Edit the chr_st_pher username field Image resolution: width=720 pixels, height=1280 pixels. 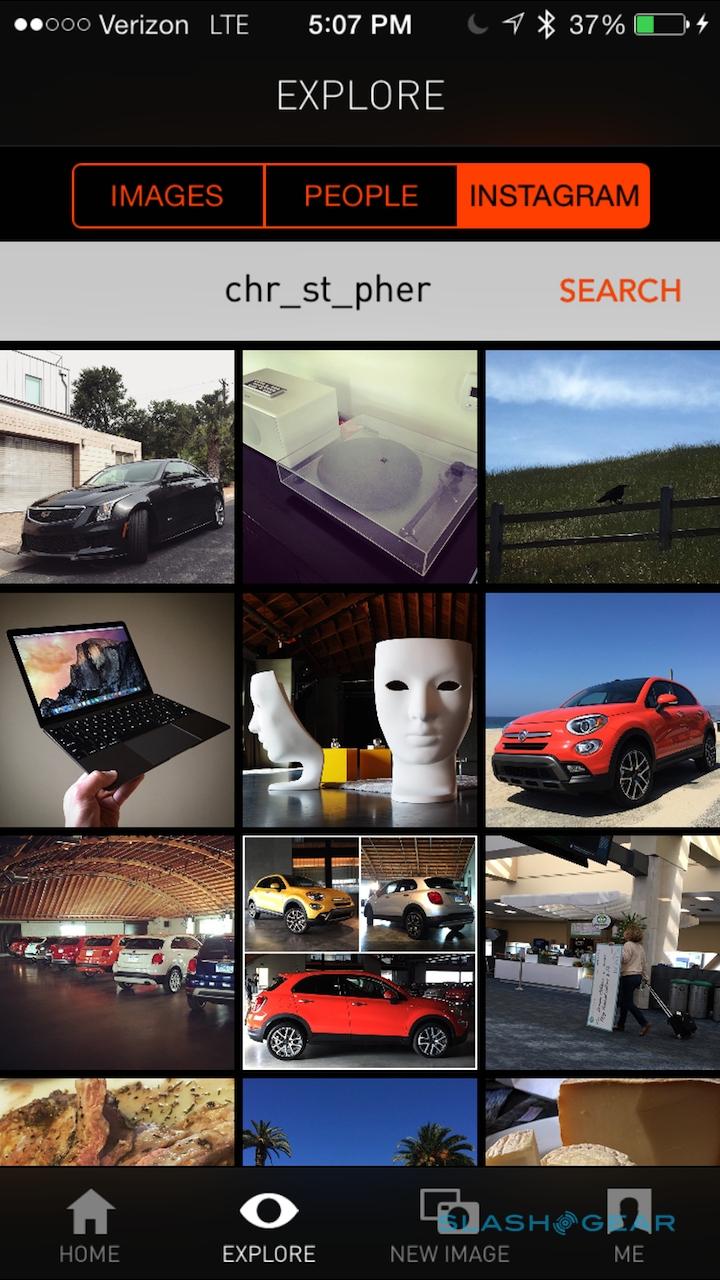point(328,290)
